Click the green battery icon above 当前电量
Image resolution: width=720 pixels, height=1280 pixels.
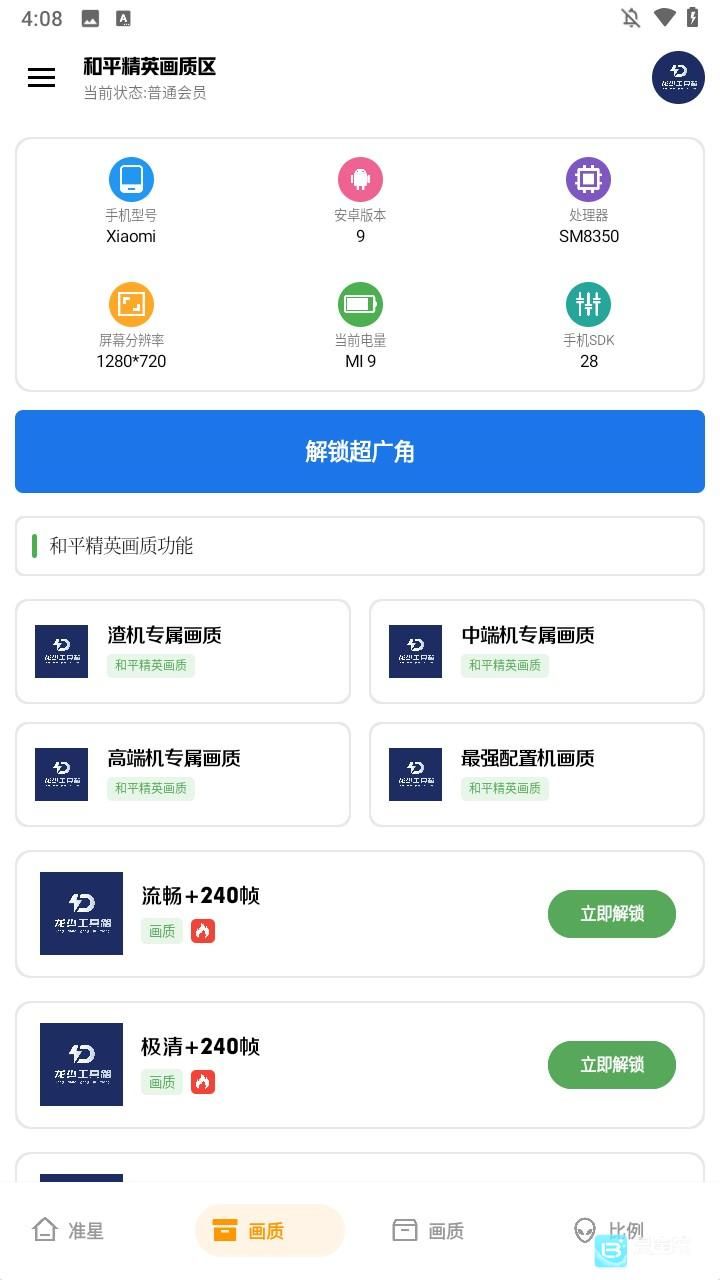[360, 303]
